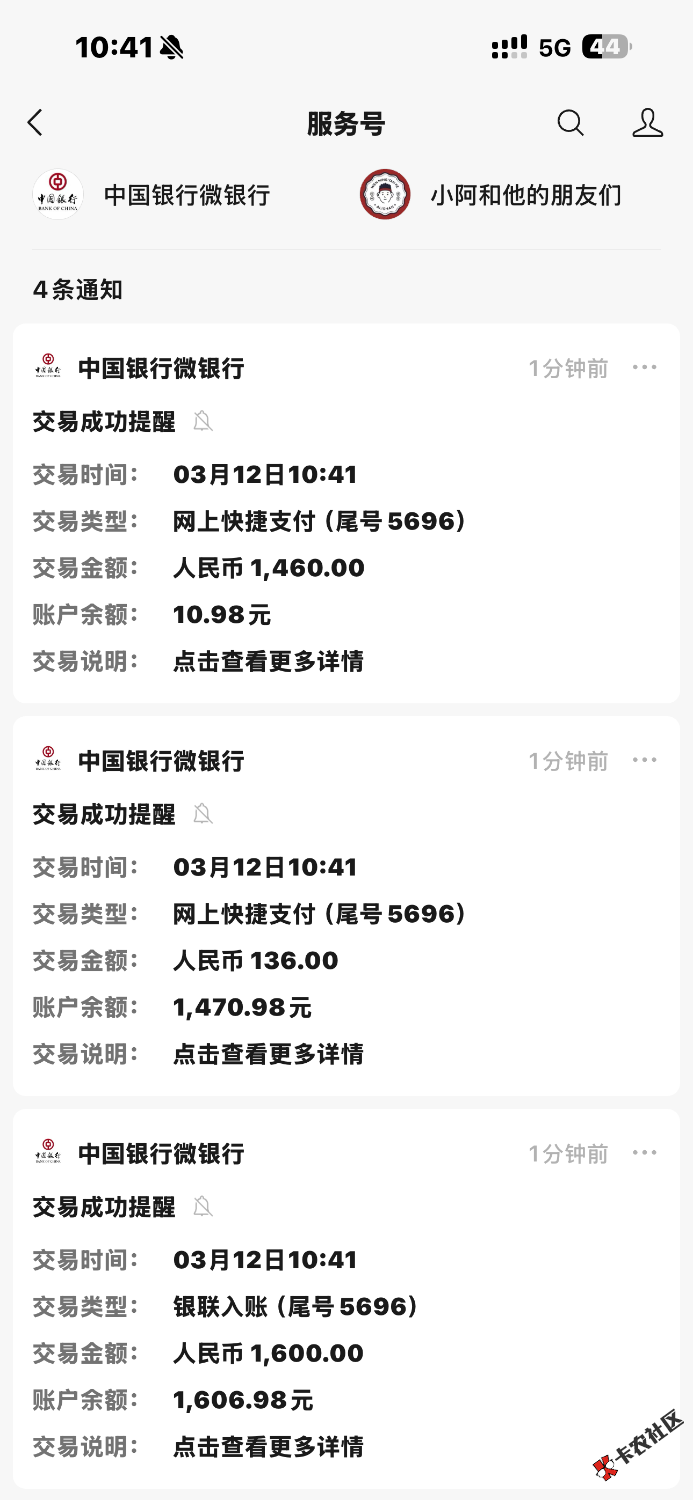Go back from 服务号 page
Image resolution: width=693 pixels, height=1500 pixels.
tap(35, 123)
